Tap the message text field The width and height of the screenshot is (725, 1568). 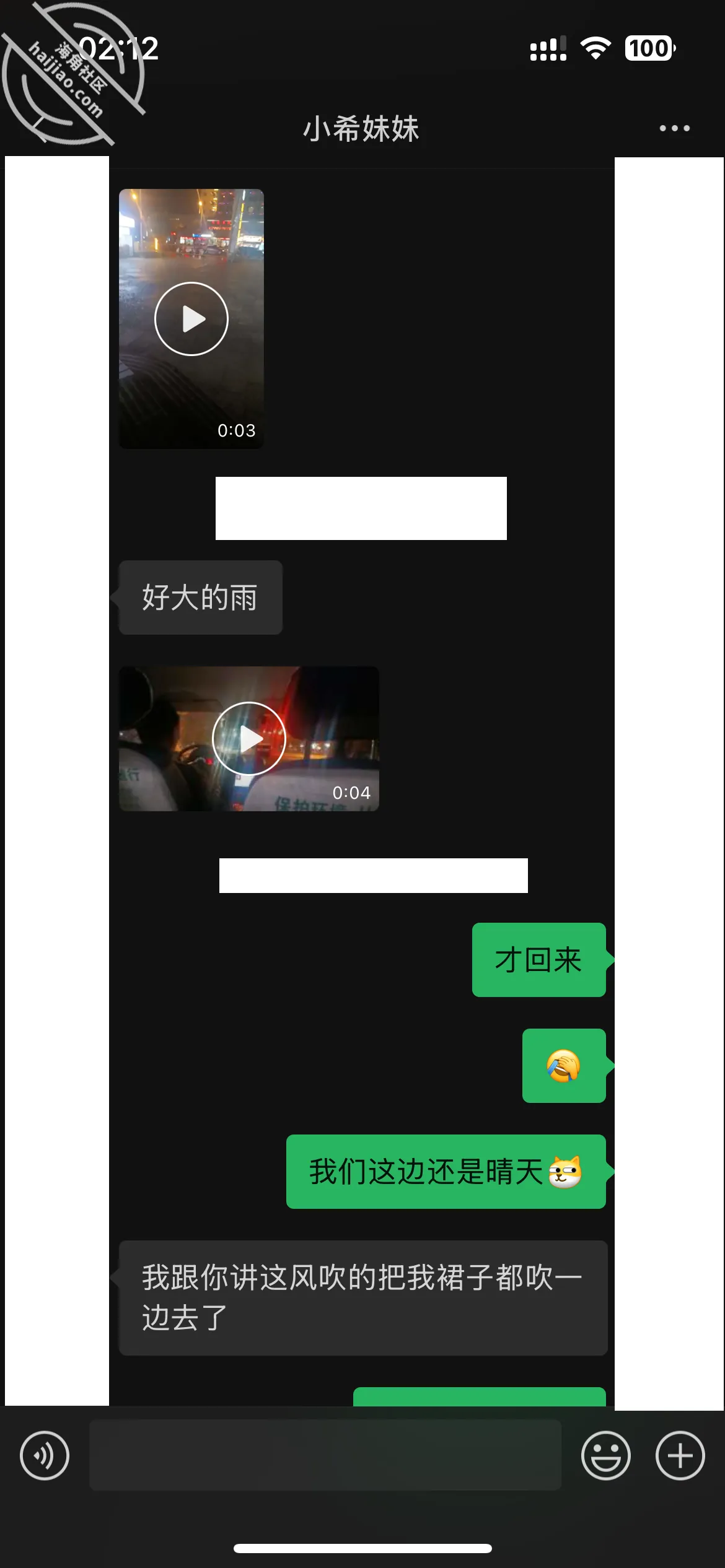(x=325, y=1455)
